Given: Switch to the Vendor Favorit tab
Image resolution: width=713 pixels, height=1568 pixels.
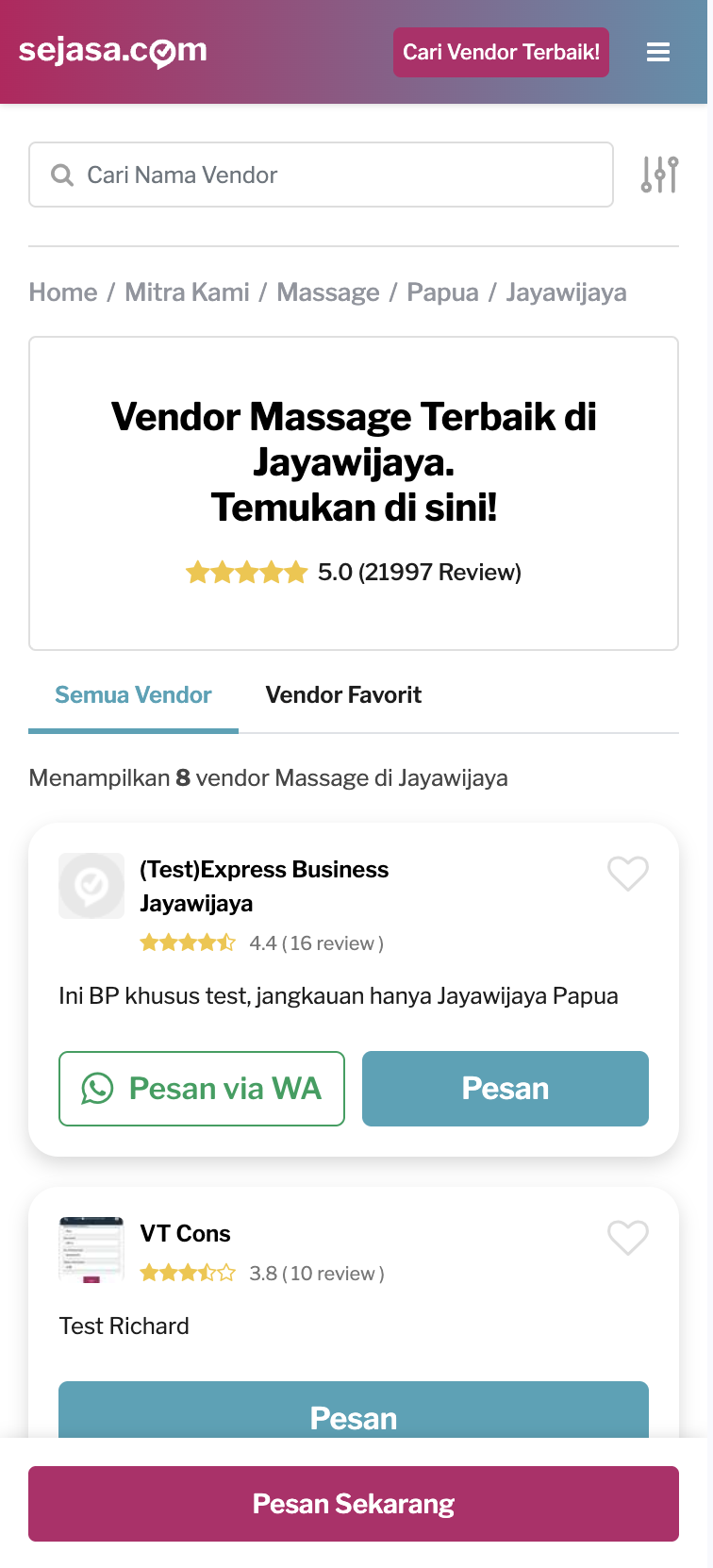Looking at the screenshot, I should [343, 695].
